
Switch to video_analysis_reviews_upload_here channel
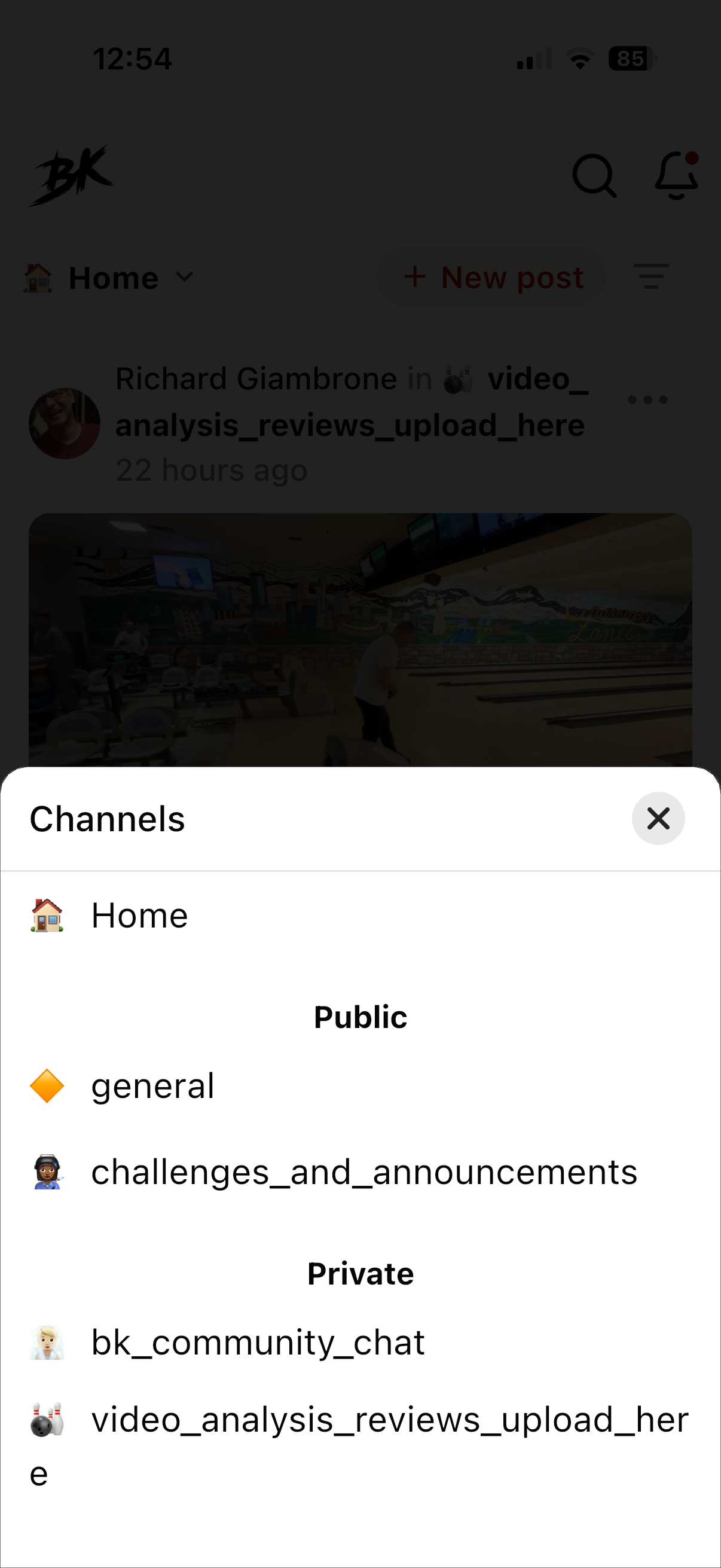[389, 1420]
